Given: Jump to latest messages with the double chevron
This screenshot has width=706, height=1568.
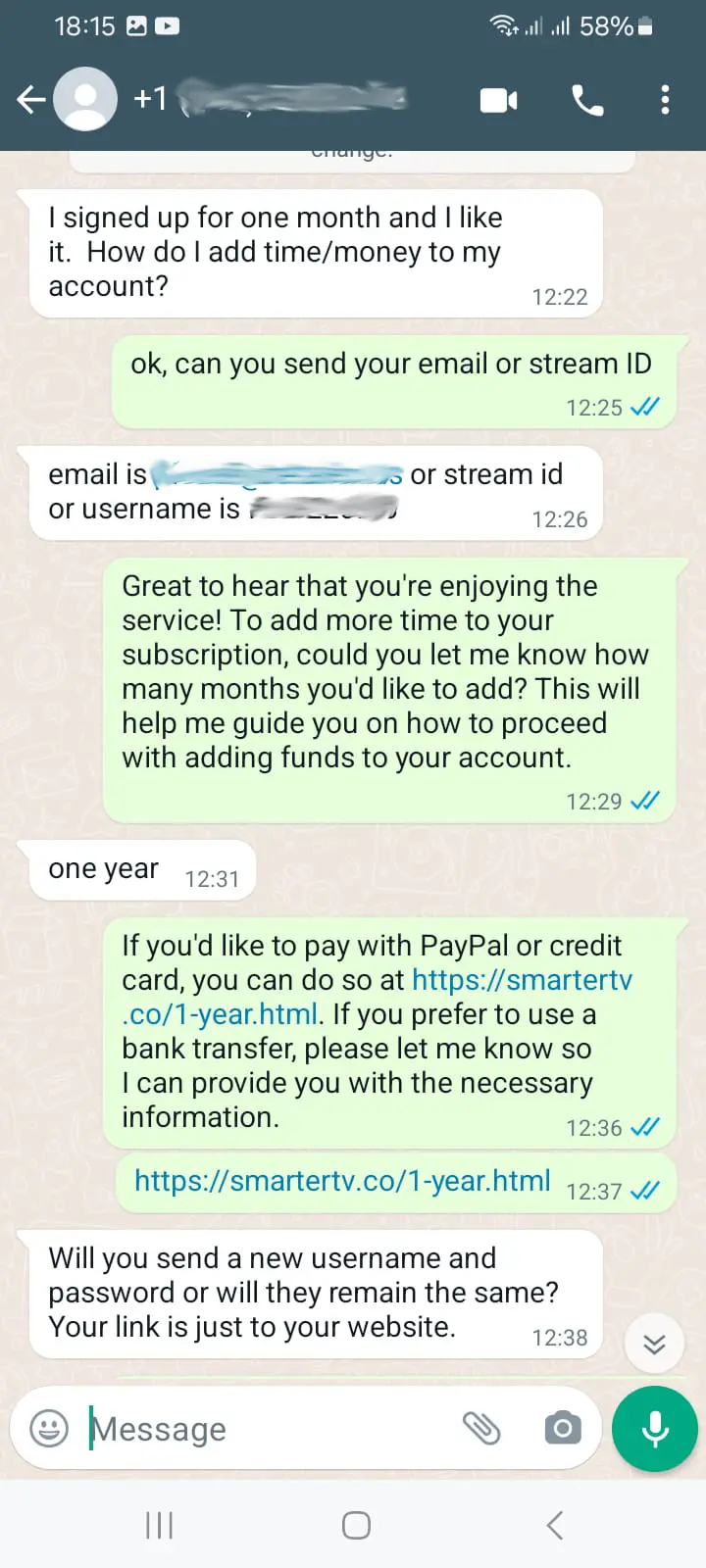Looking at the screenshot, I should pyautogui.click(x=654, y=1344).
